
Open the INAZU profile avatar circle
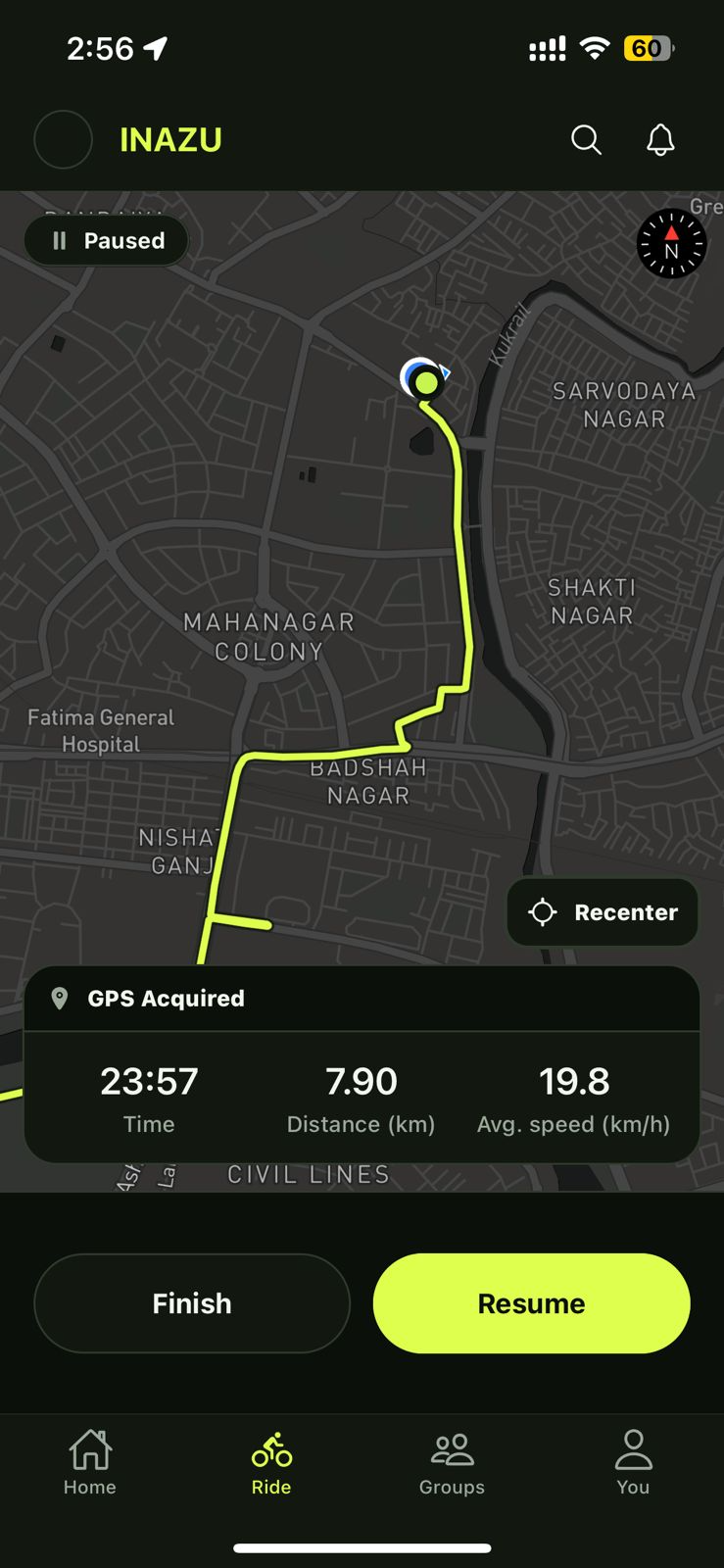pyautogui.click(x=63, y=140)
